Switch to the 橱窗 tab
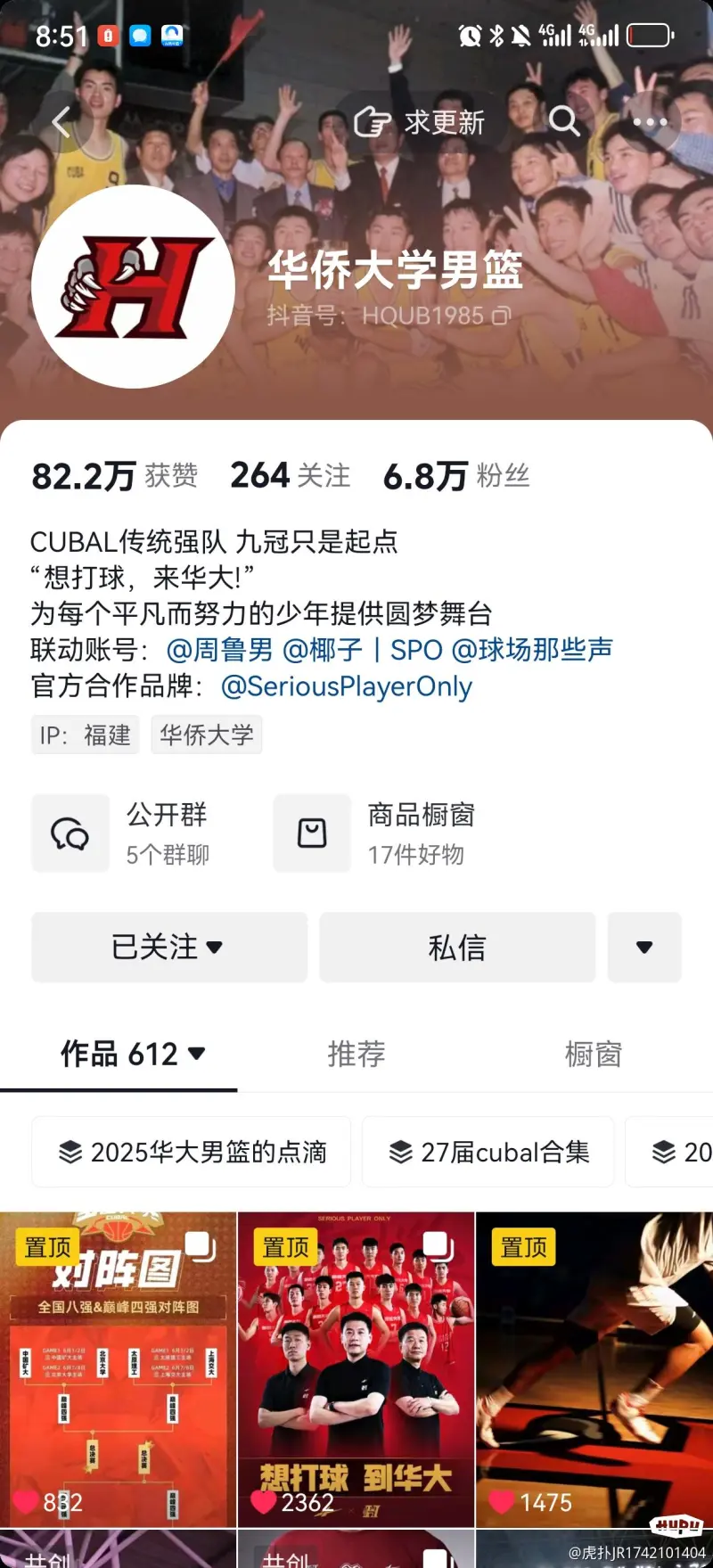 coord(593,1055)
